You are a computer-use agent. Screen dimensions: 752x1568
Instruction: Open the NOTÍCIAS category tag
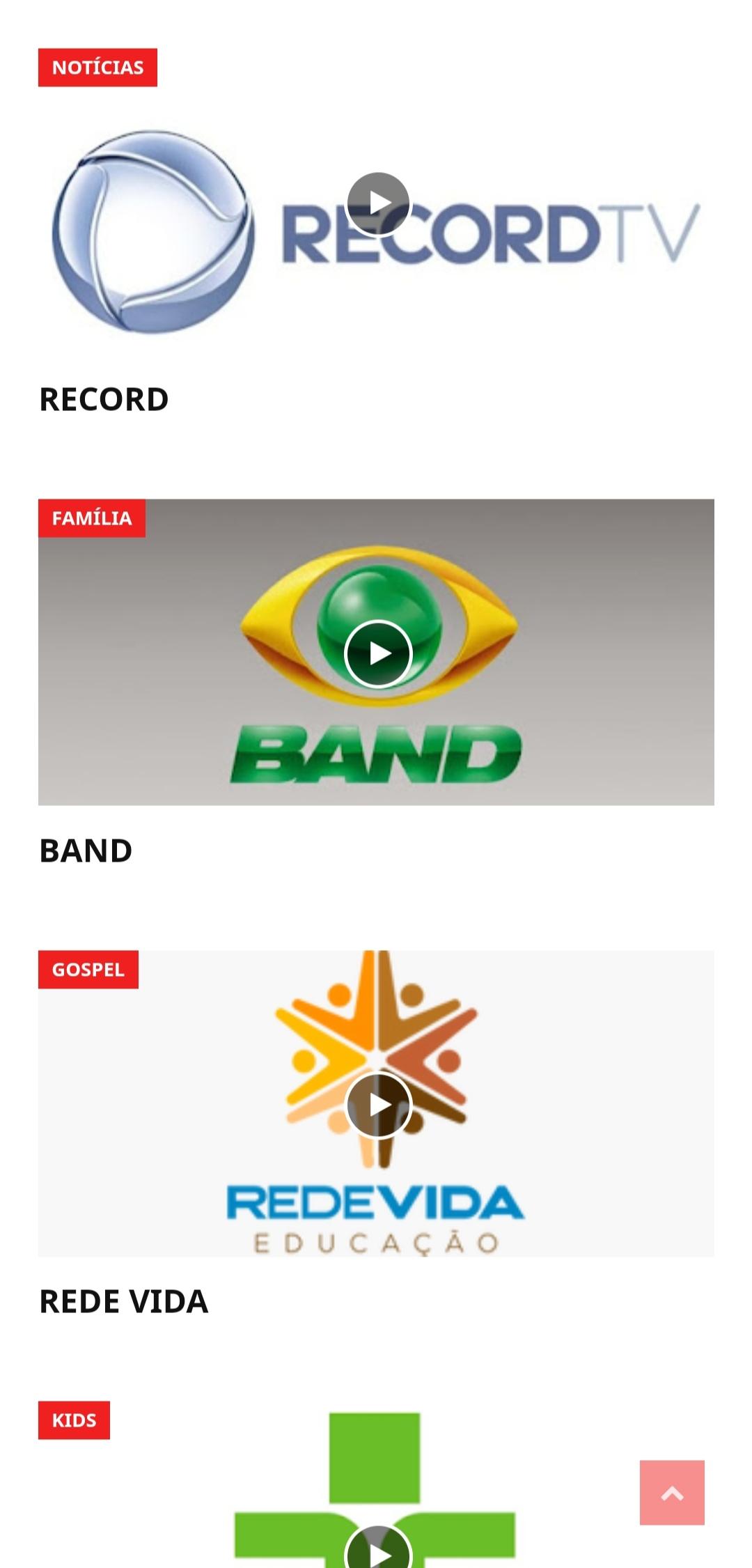tap(97, 68)
